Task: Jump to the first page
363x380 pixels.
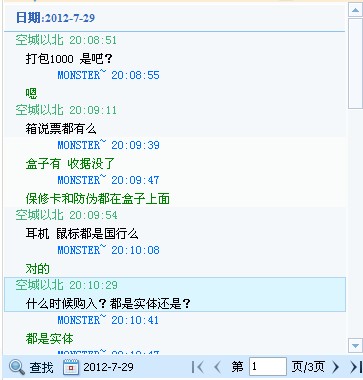Action: (197, 367)
